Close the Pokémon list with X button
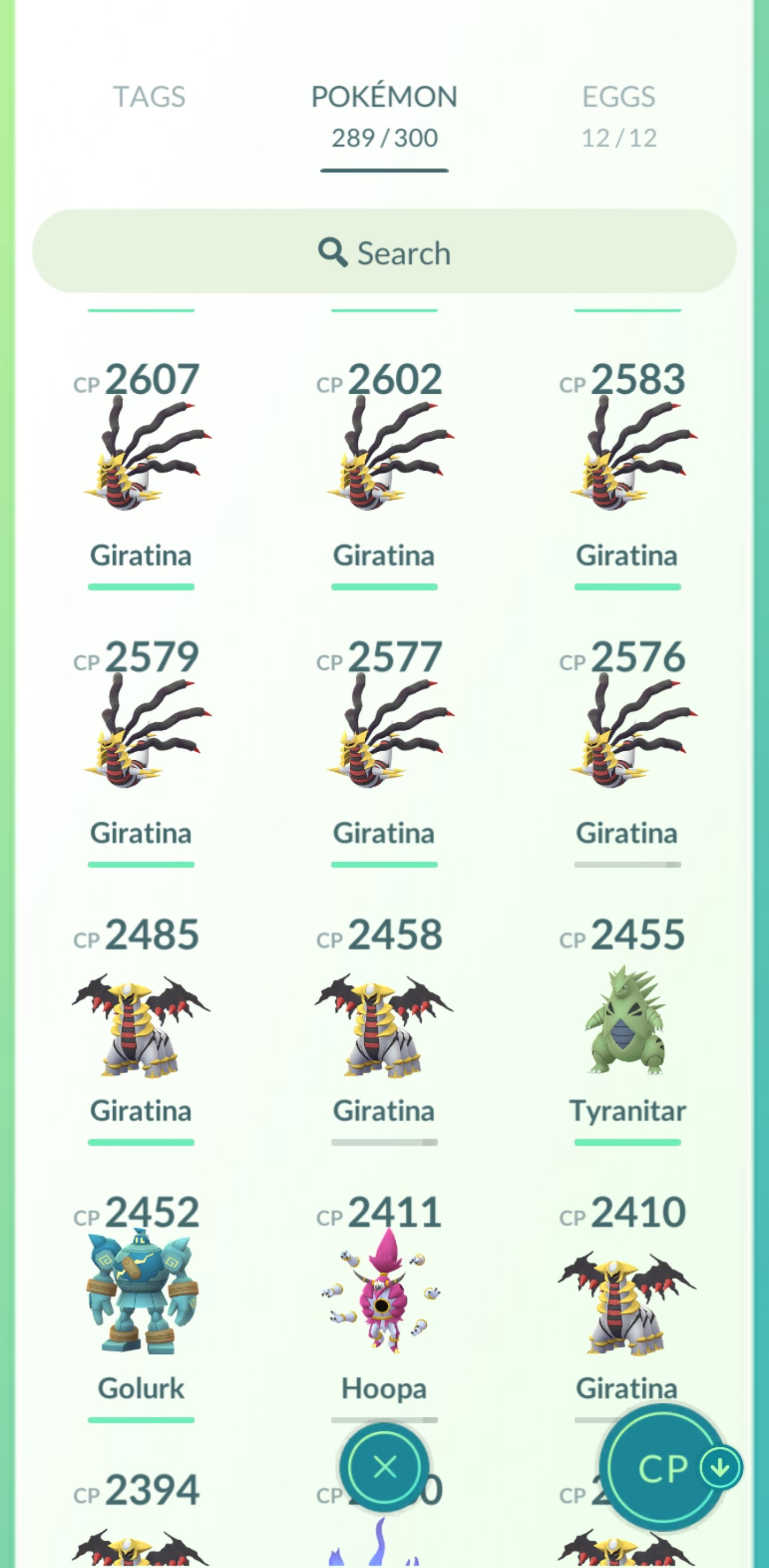 (384, 1467)
